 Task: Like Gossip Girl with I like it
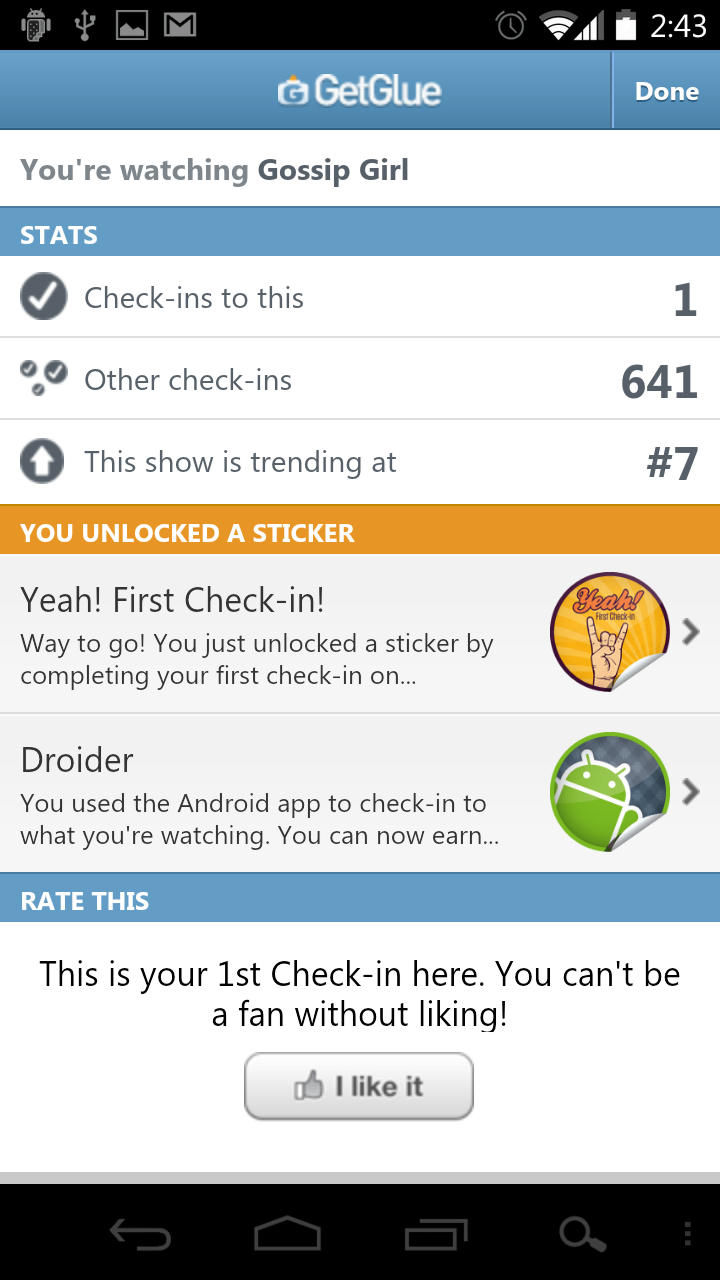tap(358, 1086)
